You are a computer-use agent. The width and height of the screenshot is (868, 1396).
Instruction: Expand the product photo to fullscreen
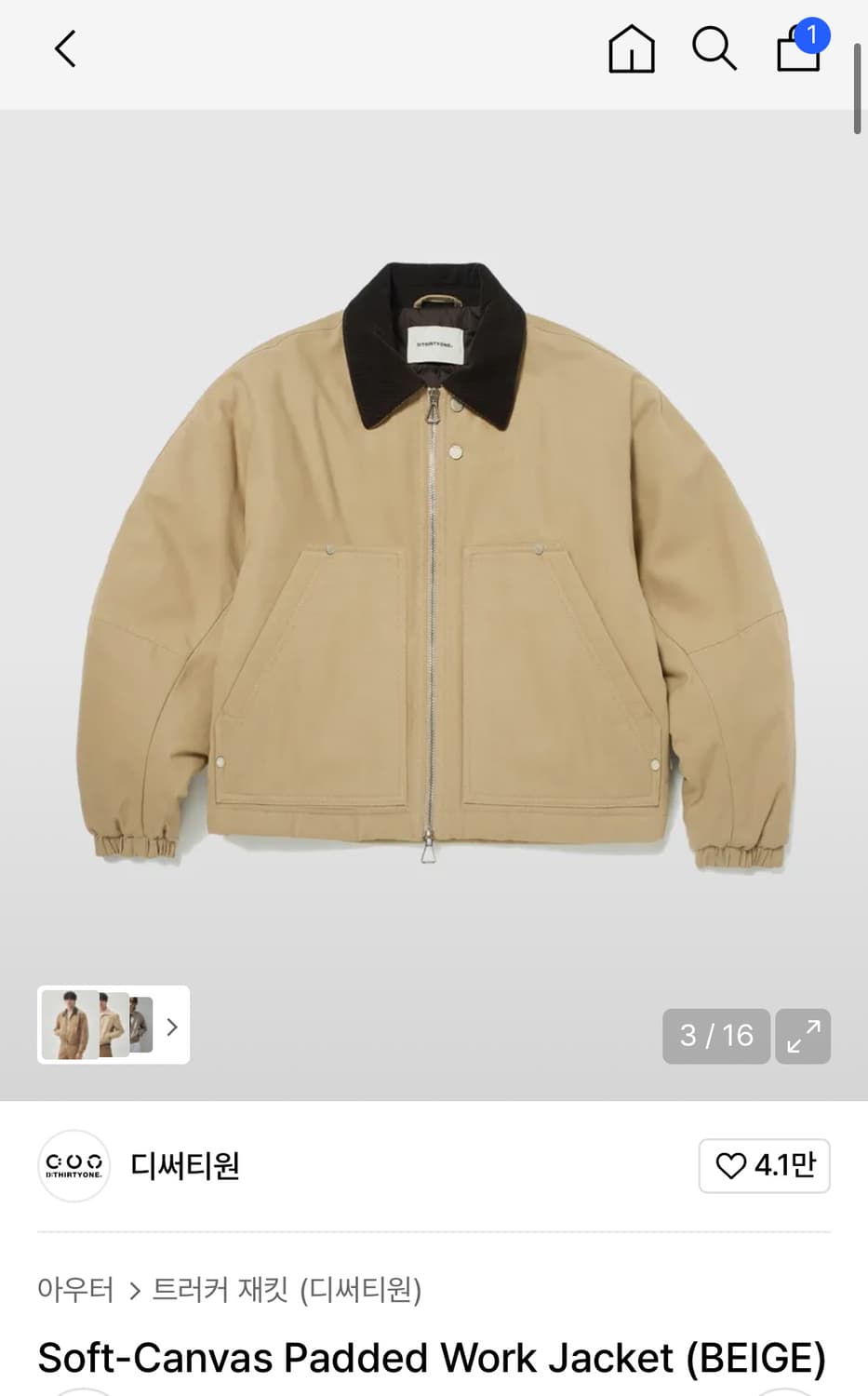pos(802,1036)
